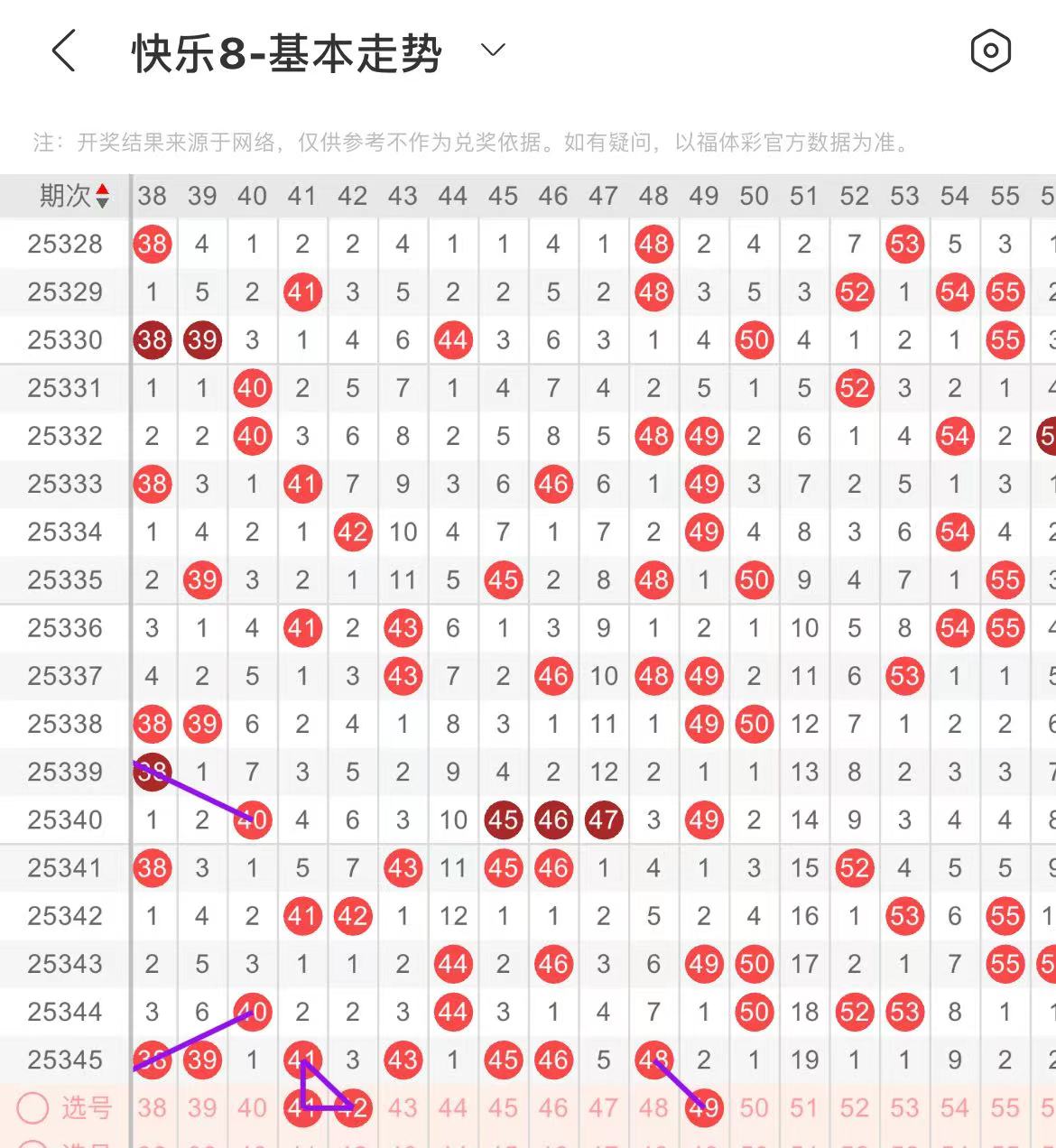Pick number 55 in the 选号 row

click(x=1005, y=1107)
